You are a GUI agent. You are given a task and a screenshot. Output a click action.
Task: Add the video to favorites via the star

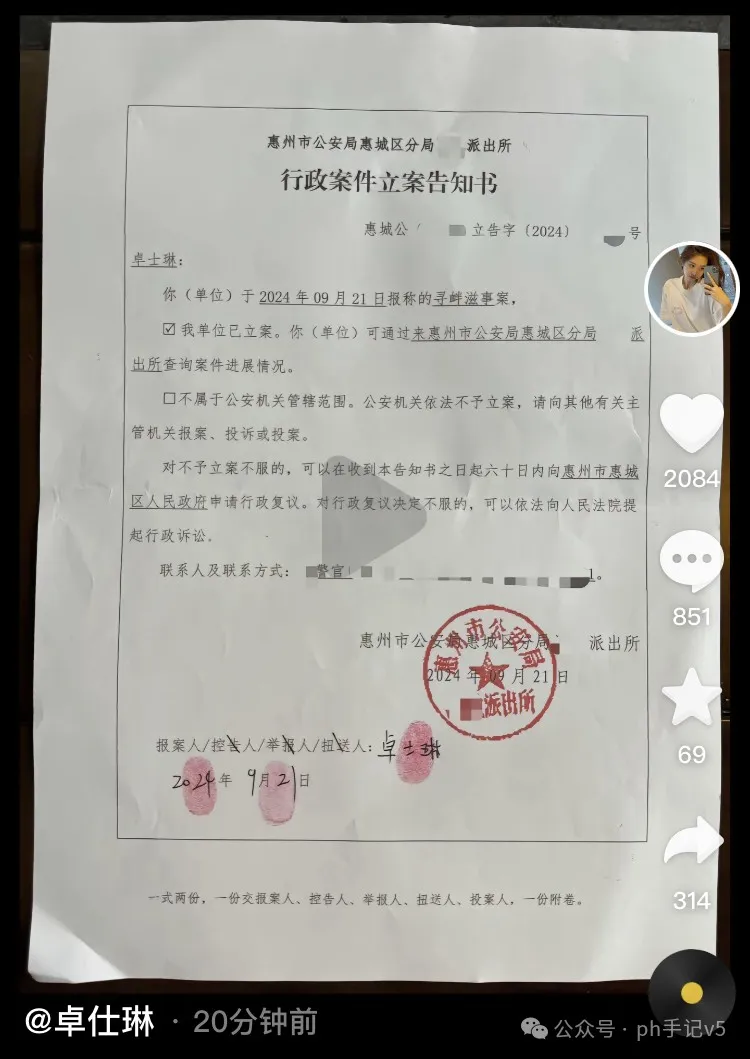pos(692,698)
